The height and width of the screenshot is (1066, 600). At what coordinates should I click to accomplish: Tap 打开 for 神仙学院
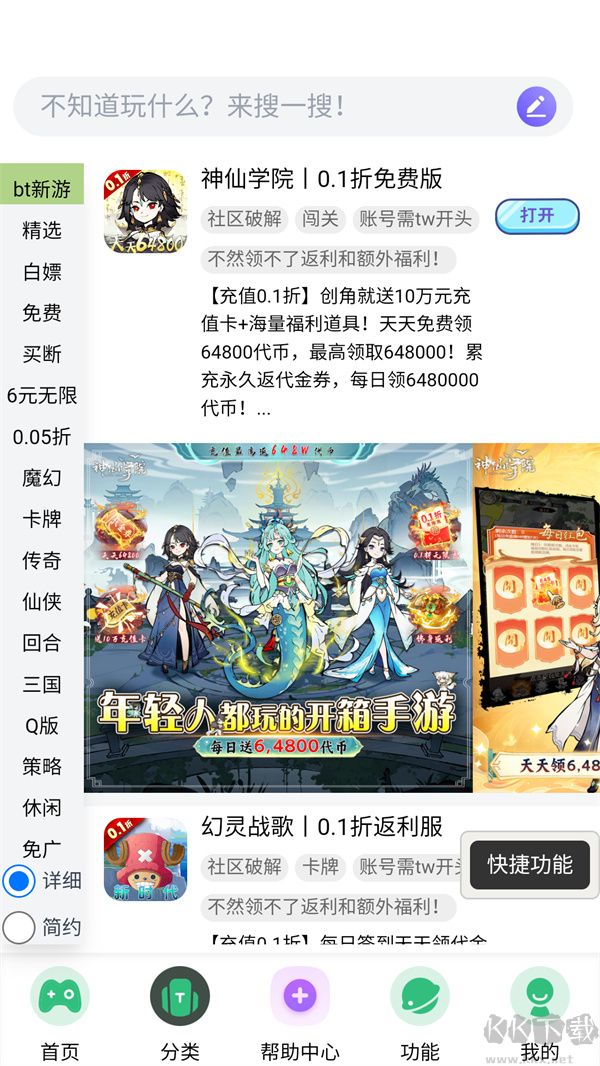(537, 216)
